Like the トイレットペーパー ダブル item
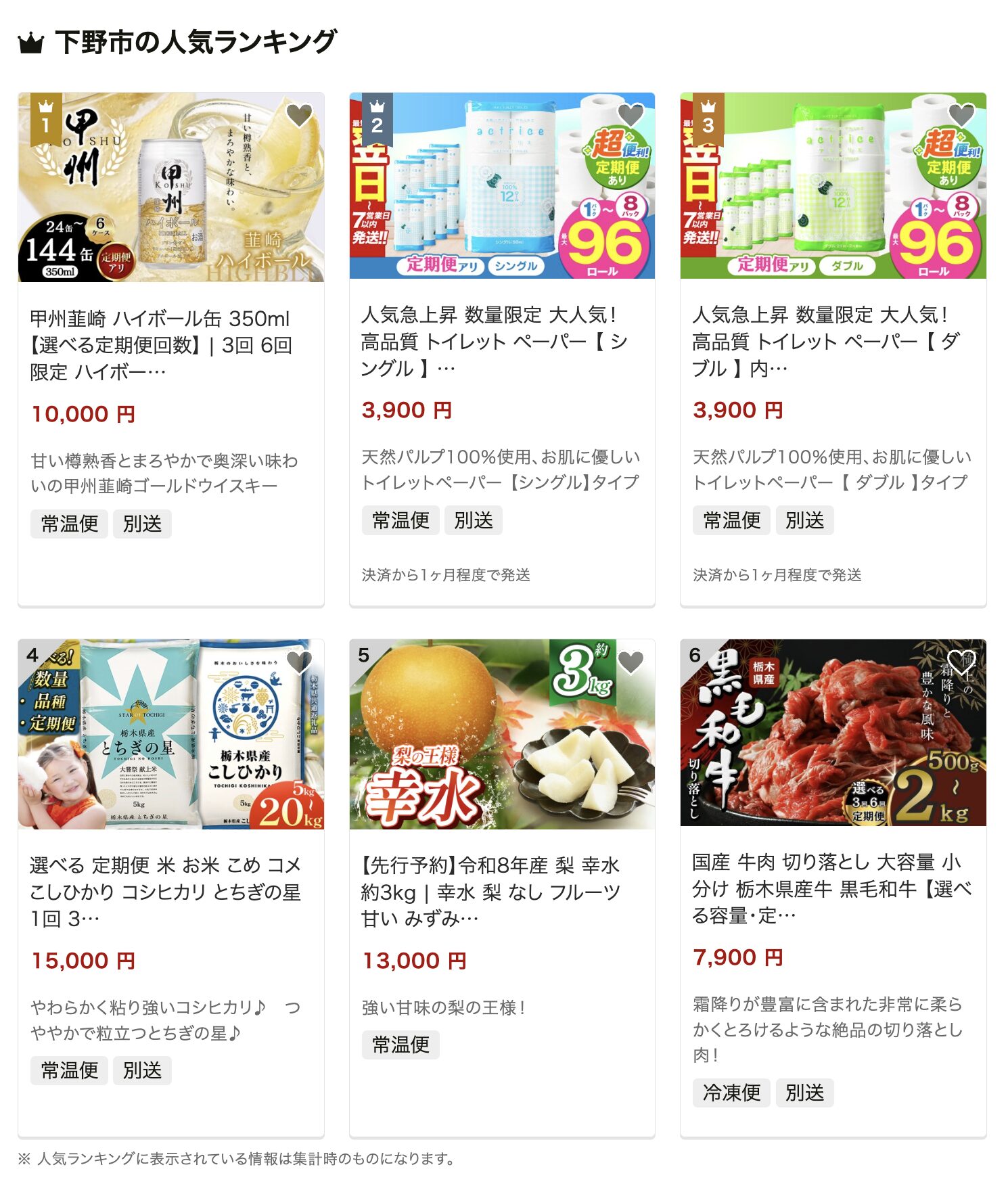This screenshot has height=1188, width=1008. (961, 114)
